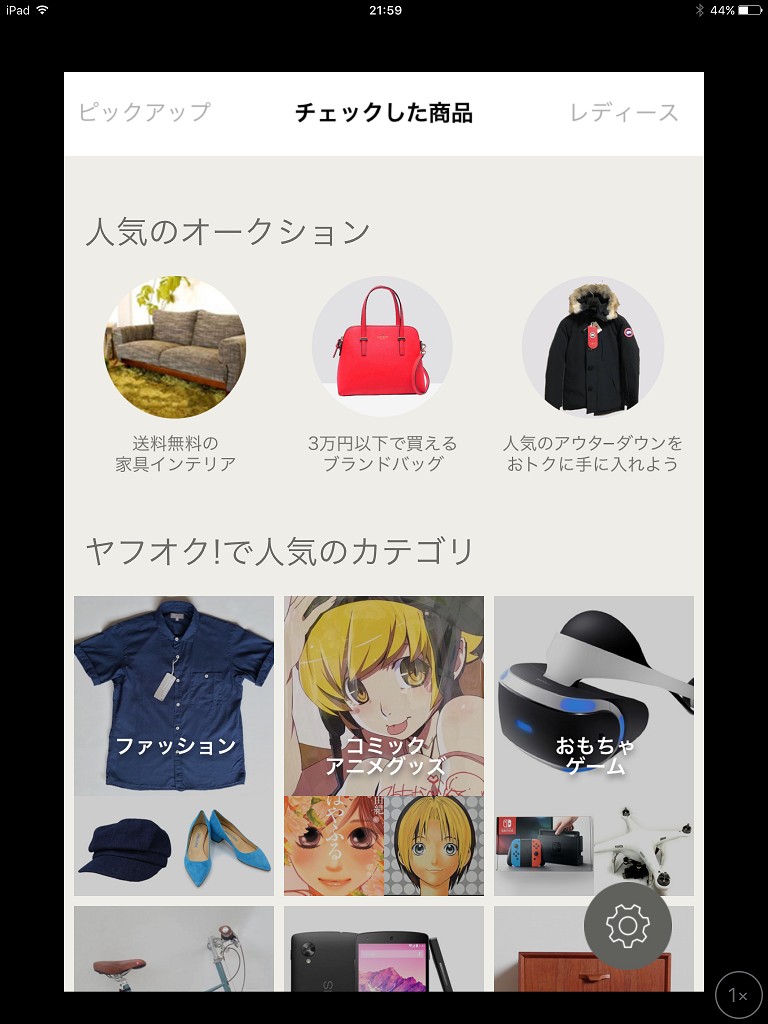
Task: Open the おもちゃ ゲーム category
Action: (x=594, y=745)
